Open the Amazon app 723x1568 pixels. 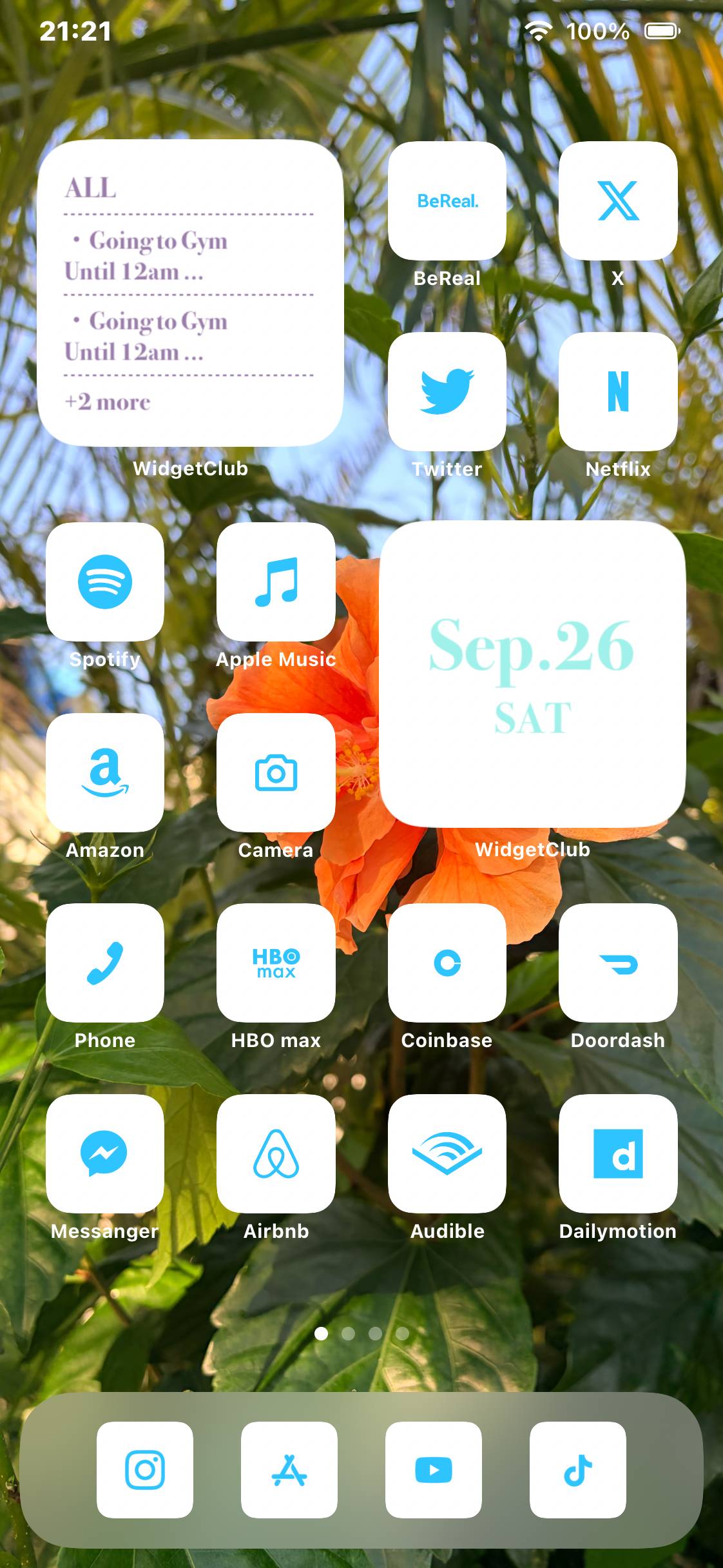[105, 772]
